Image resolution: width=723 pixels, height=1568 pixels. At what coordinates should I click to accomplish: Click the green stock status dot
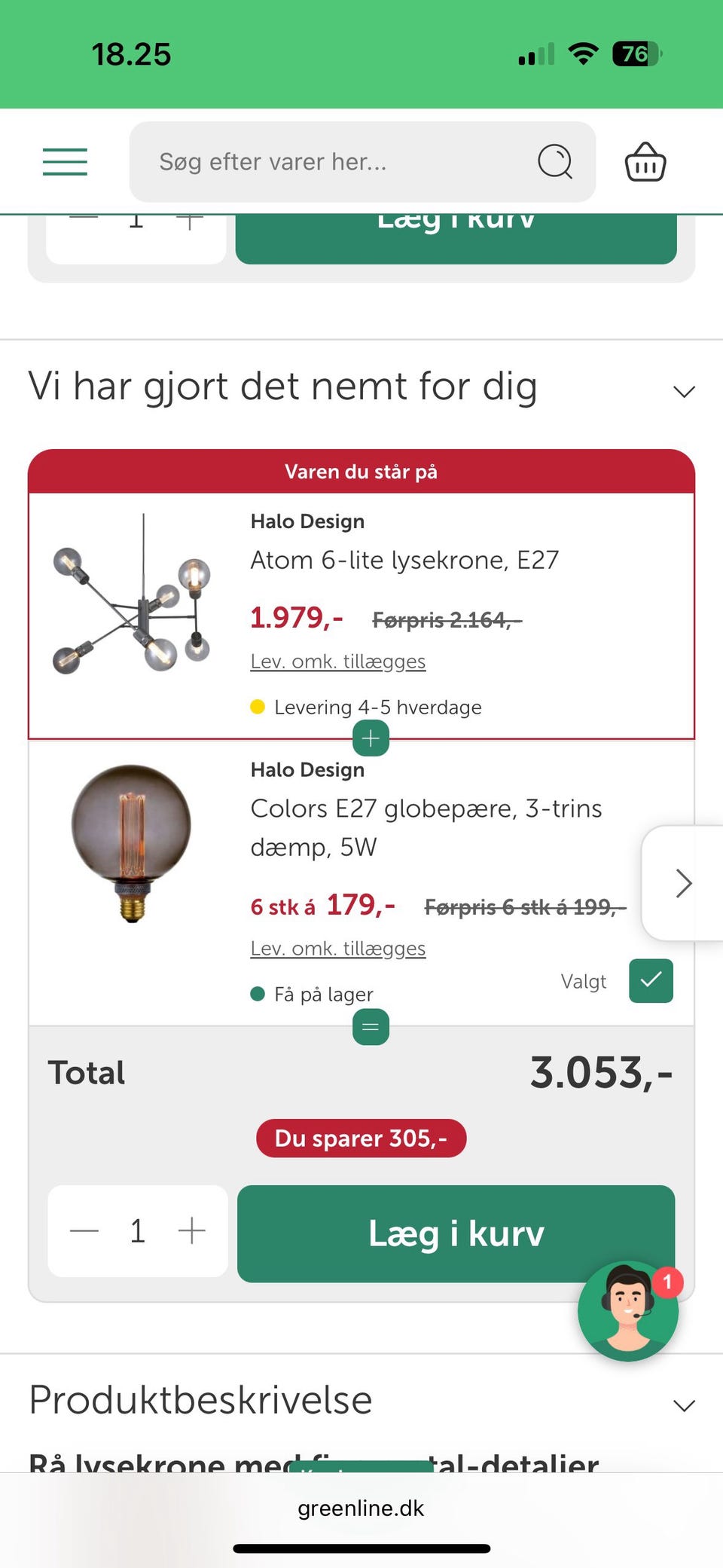click(x=258, y=994)
